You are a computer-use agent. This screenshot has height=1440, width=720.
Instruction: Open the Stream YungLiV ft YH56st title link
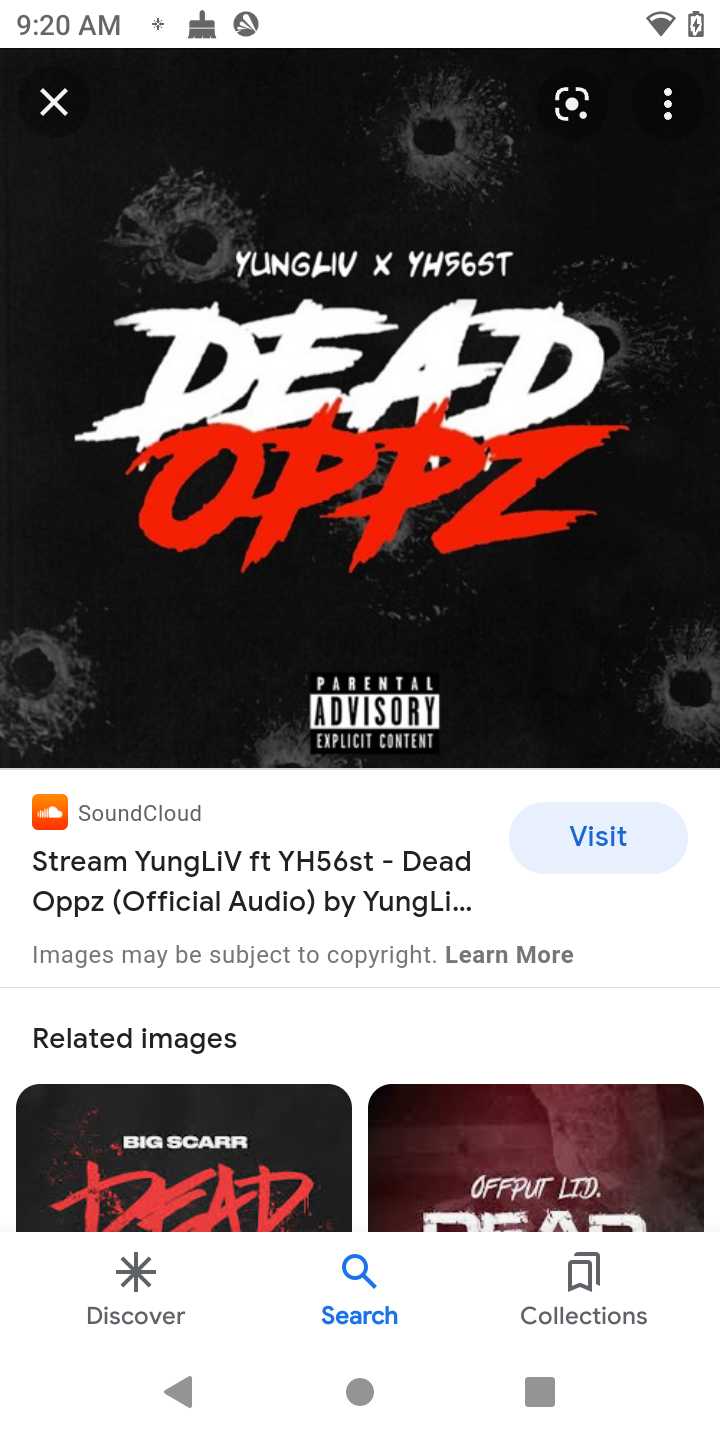pos(252,881)
